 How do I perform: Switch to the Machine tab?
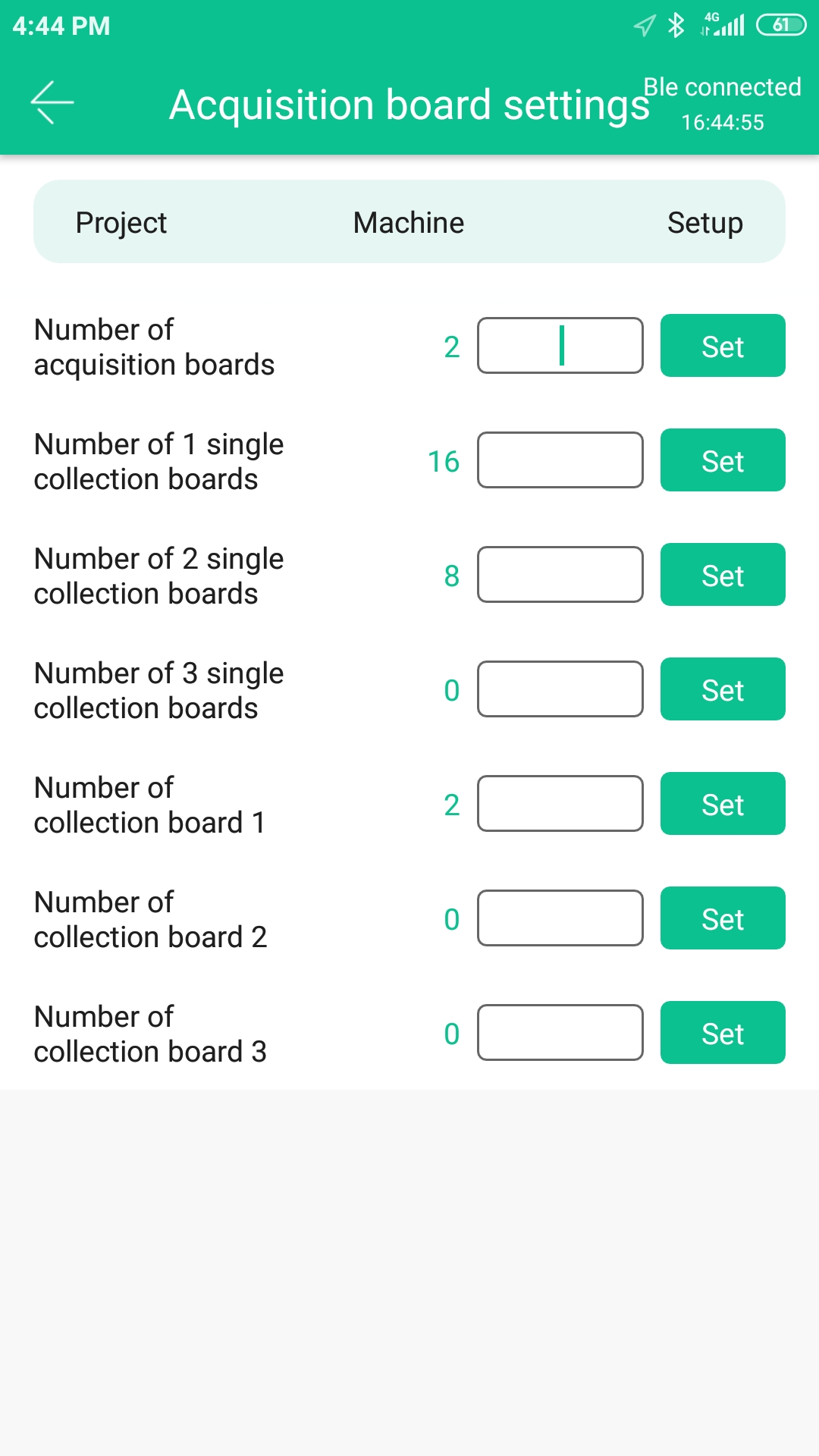409,223
